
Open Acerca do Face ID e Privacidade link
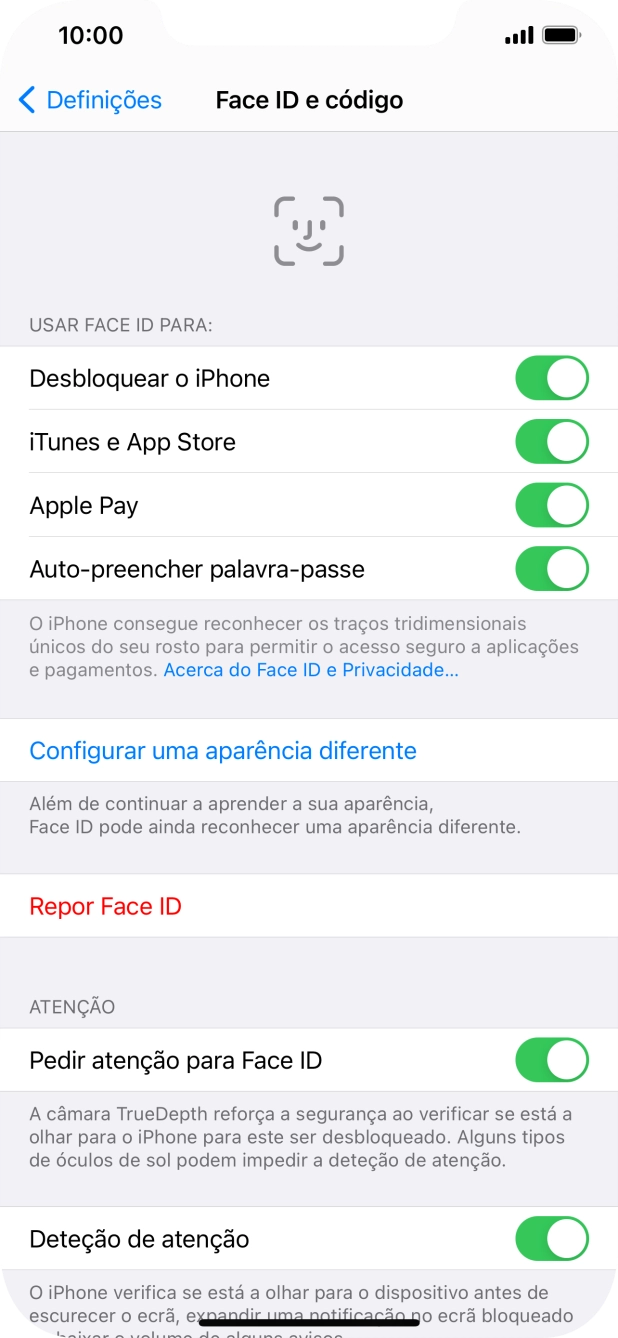tap(311, 670)
